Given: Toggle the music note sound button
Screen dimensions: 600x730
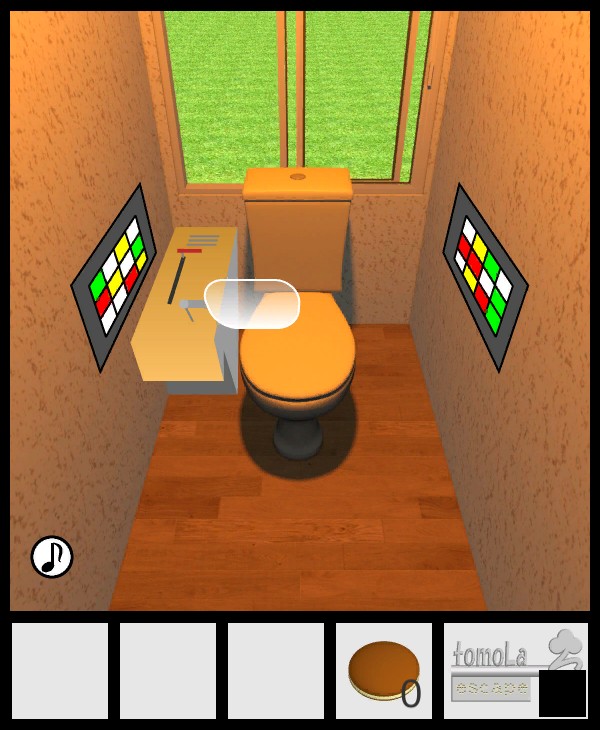Looking at the screenshot, I should click(52, 557).
